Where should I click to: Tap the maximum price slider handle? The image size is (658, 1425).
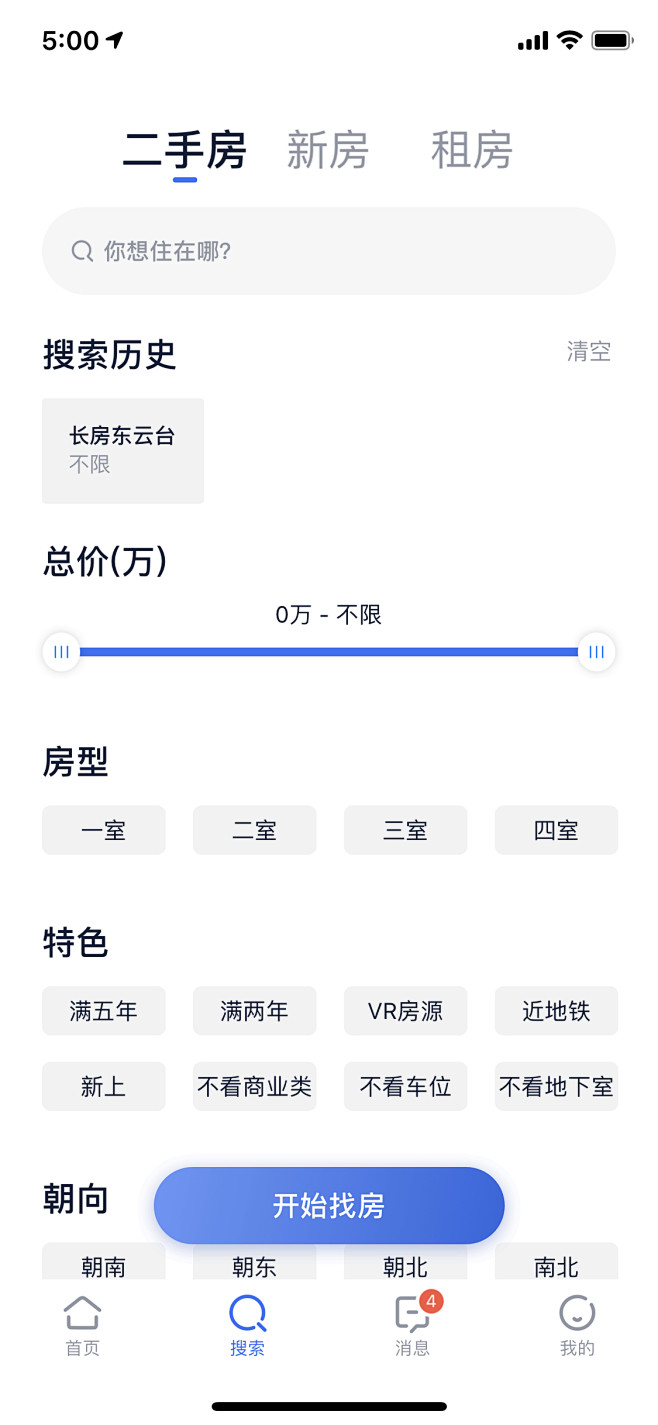597,652
